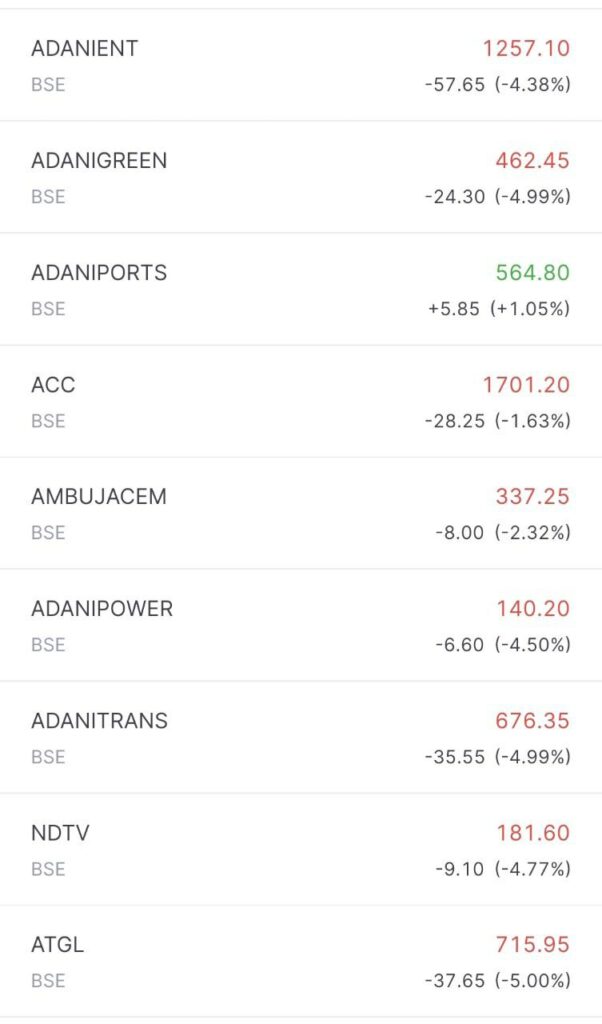Open the ADANIENT stock row

point(301,65)
